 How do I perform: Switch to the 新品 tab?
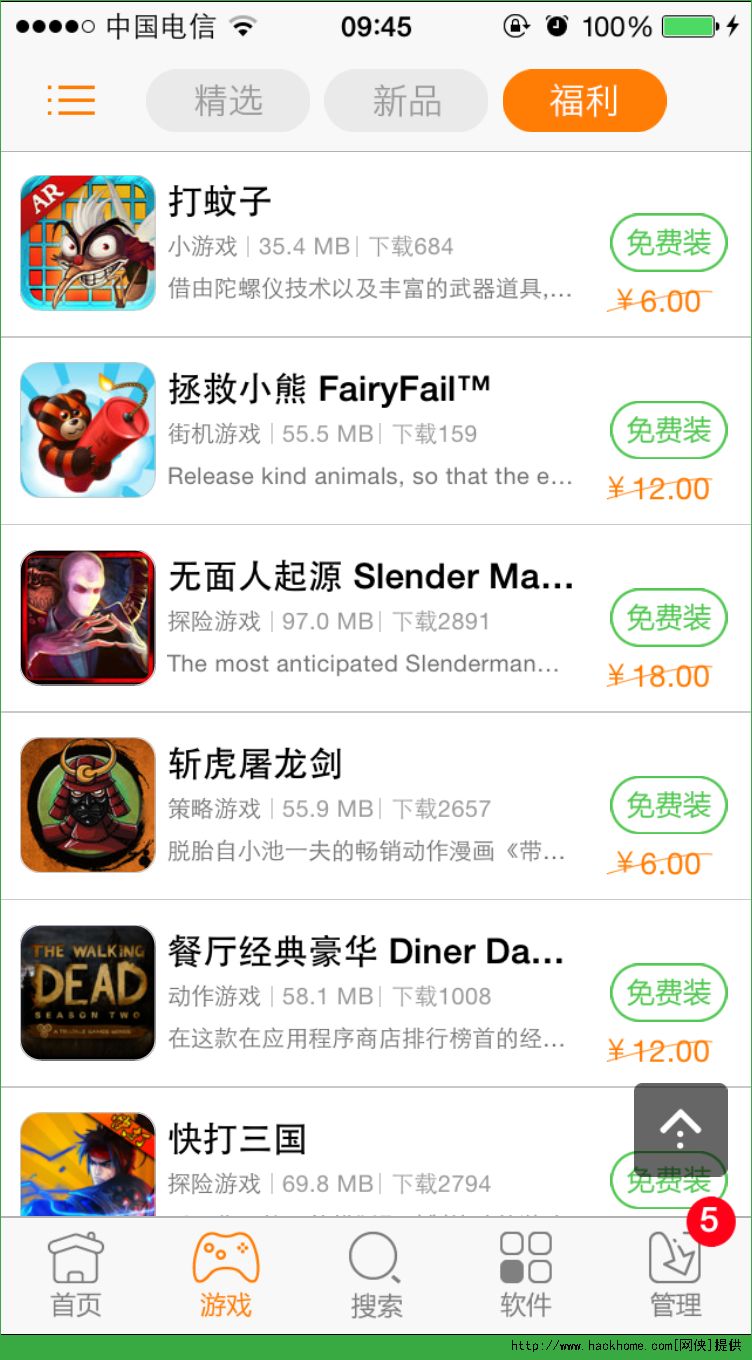click(x=406, y=101)
